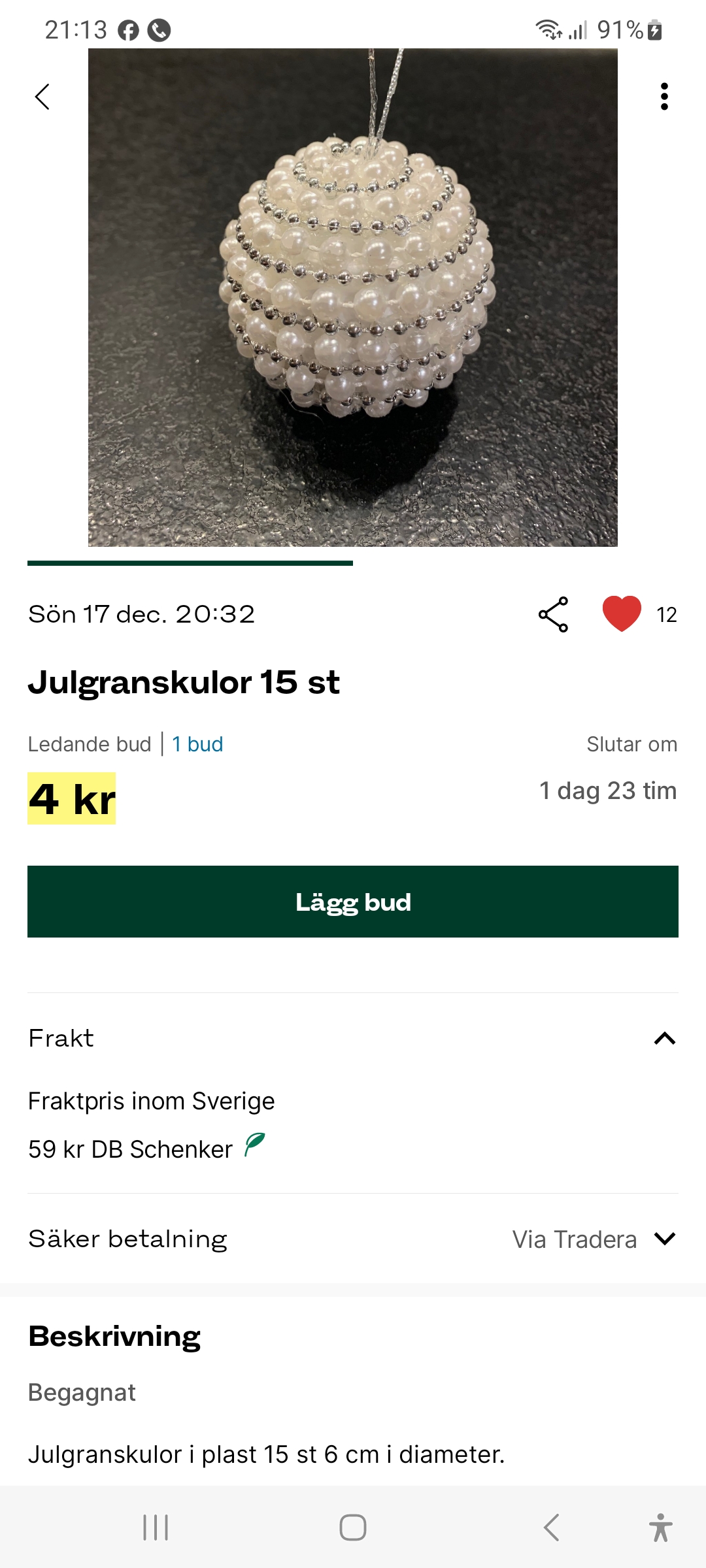View the 1 bud bid history
The height and width of the screenshot is (1568, 706).
(197, 744)
